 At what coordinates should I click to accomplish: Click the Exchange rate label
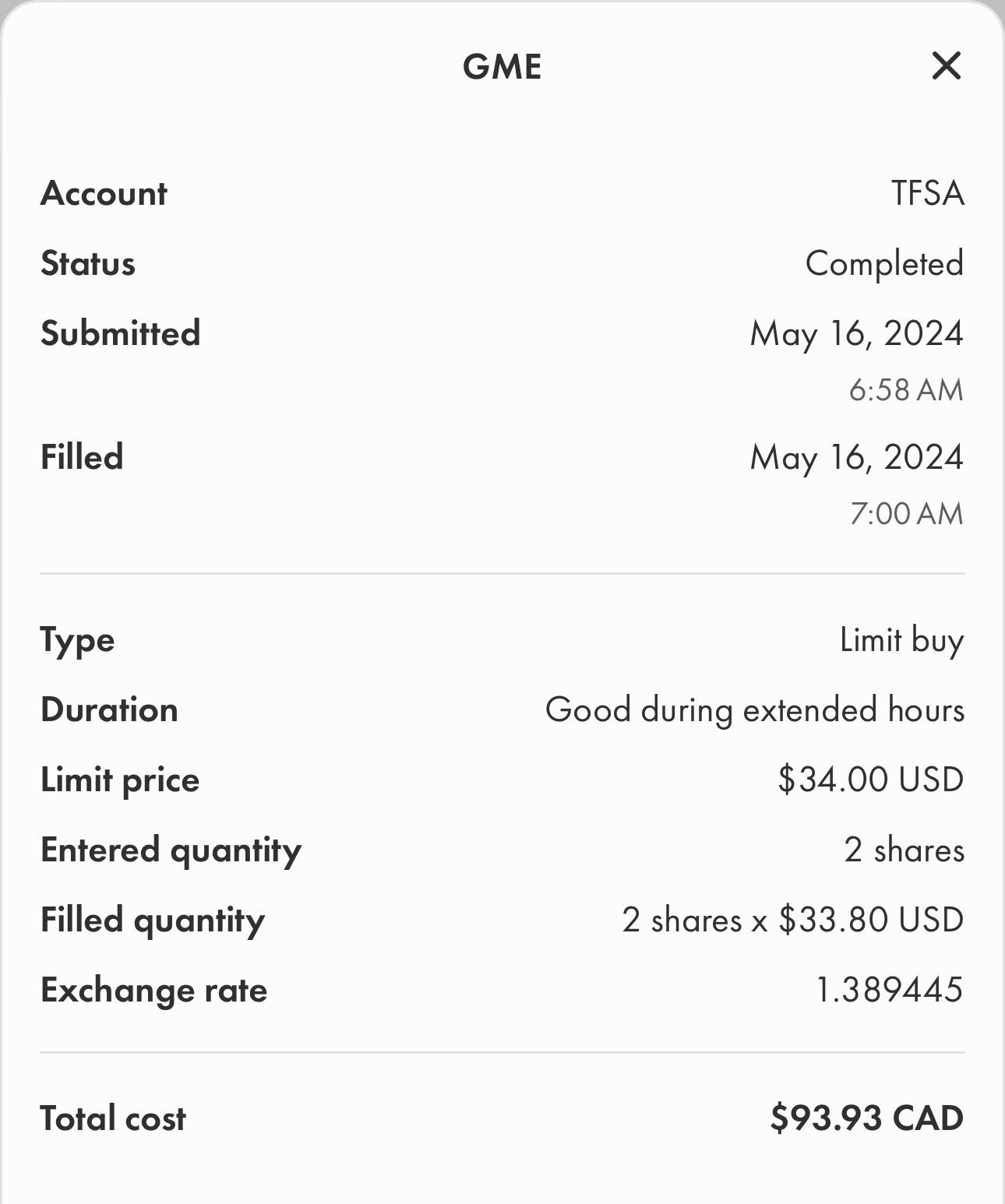coord(154,990)
